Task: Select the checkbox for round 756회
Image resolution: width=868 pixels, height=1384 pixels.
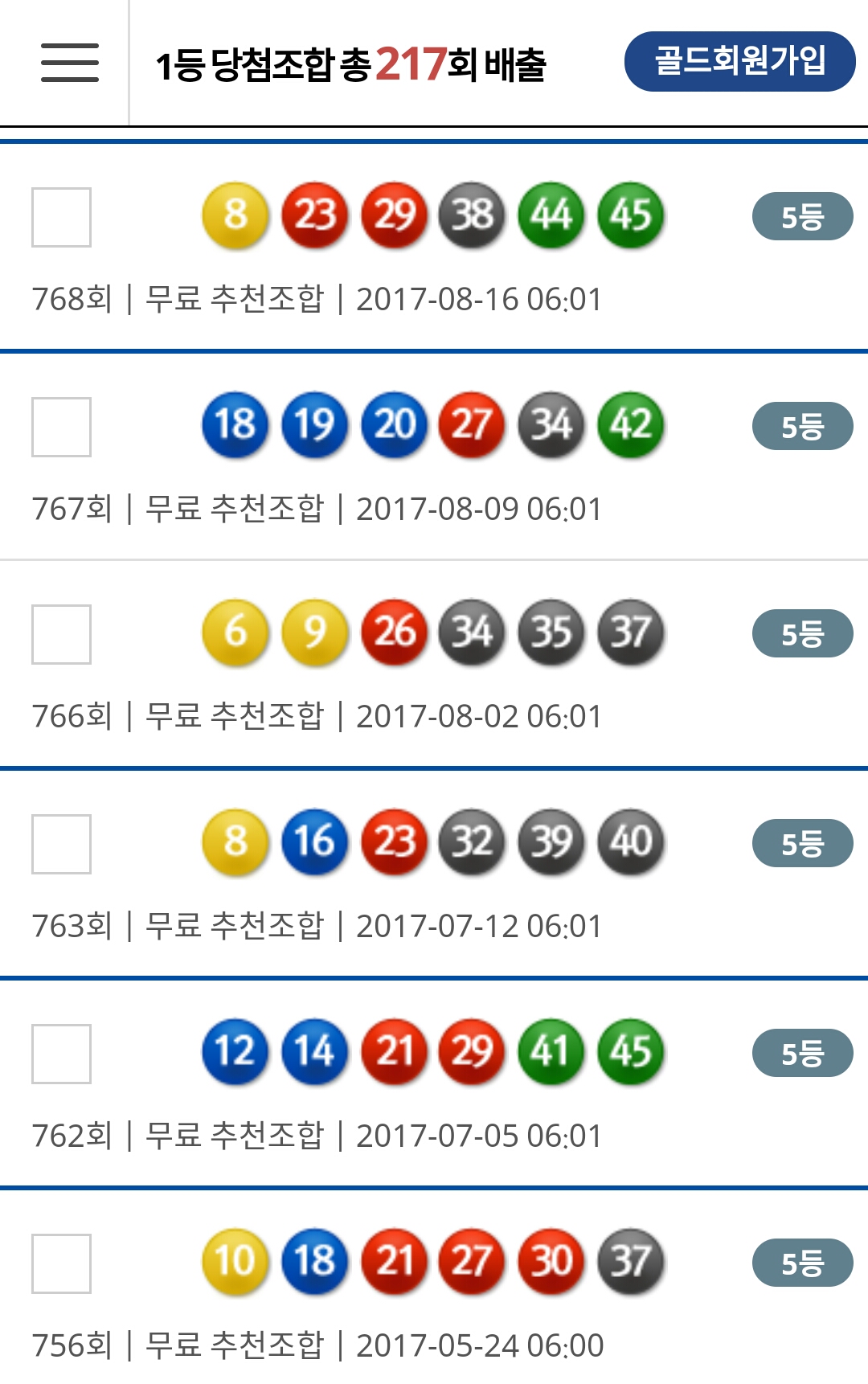Action: [x=61, y=1263]
